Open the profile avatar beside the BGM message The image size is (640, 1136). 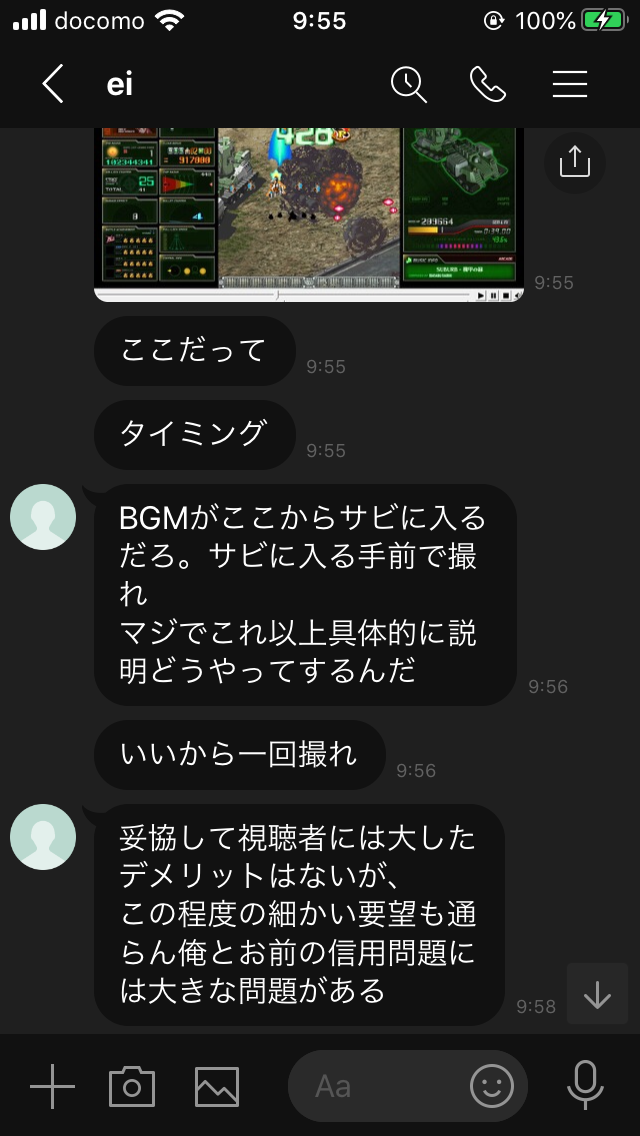tap(43, 517)
